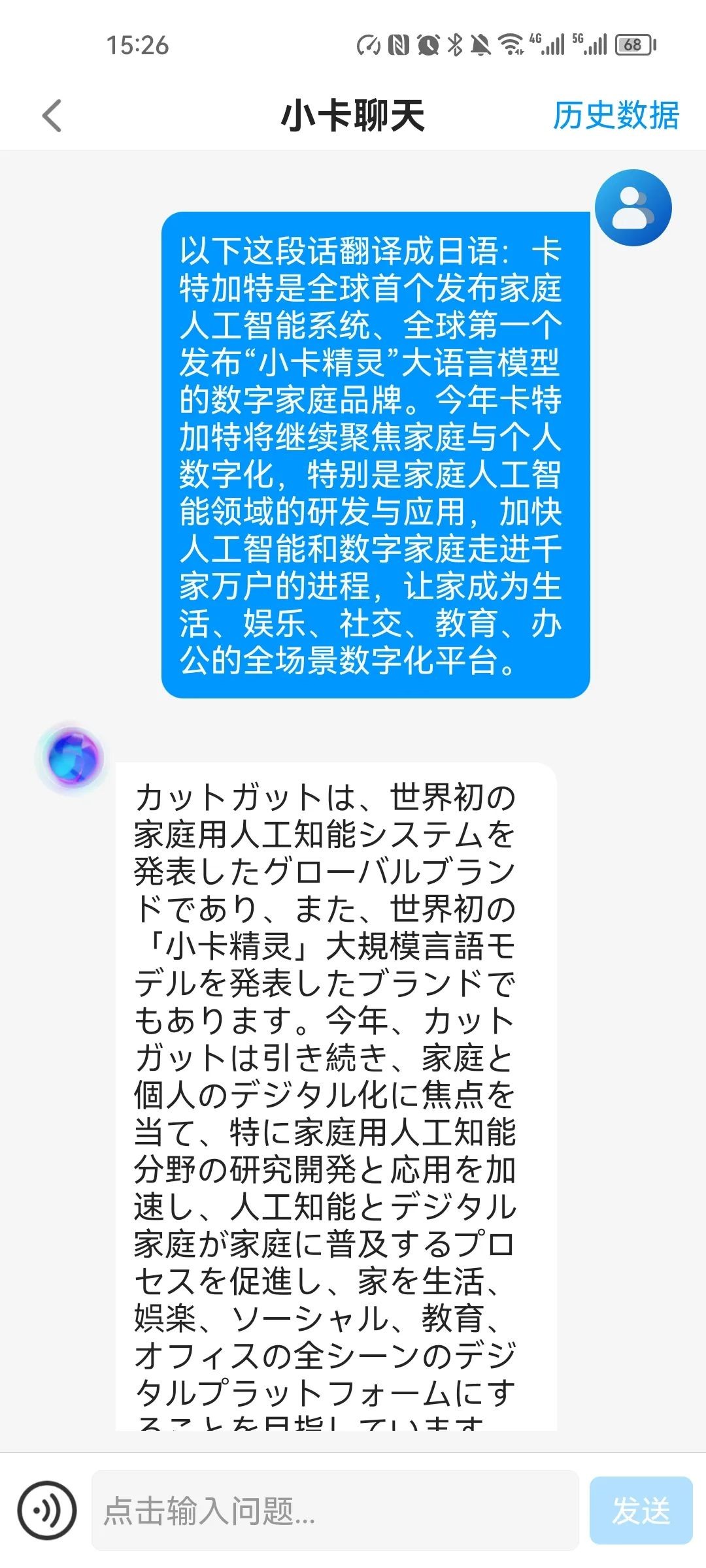Go back using the top-left arrow
Viewport: 706px width, 1568px height.
tap(52, 116)
